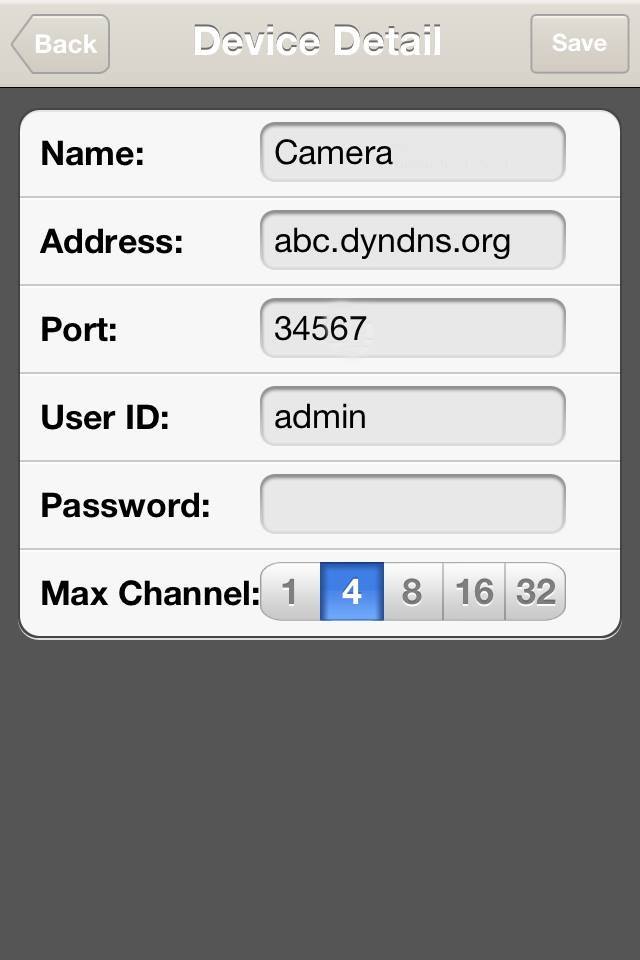Focus the User ID field
This screenshot has height=960, width=640.
[x=412, y=417]
